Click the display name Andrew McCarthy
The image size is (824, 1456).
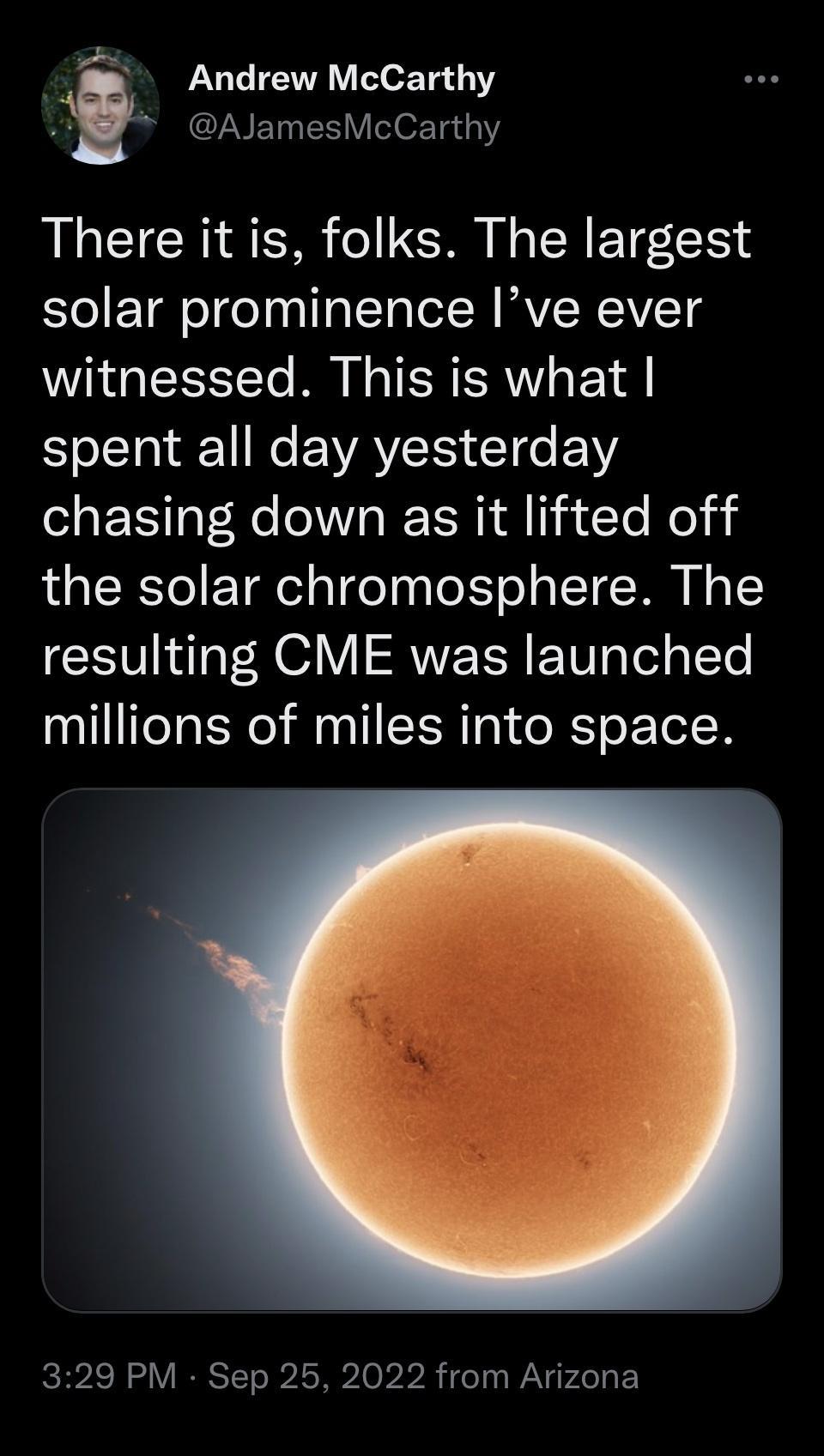(340, 80)
